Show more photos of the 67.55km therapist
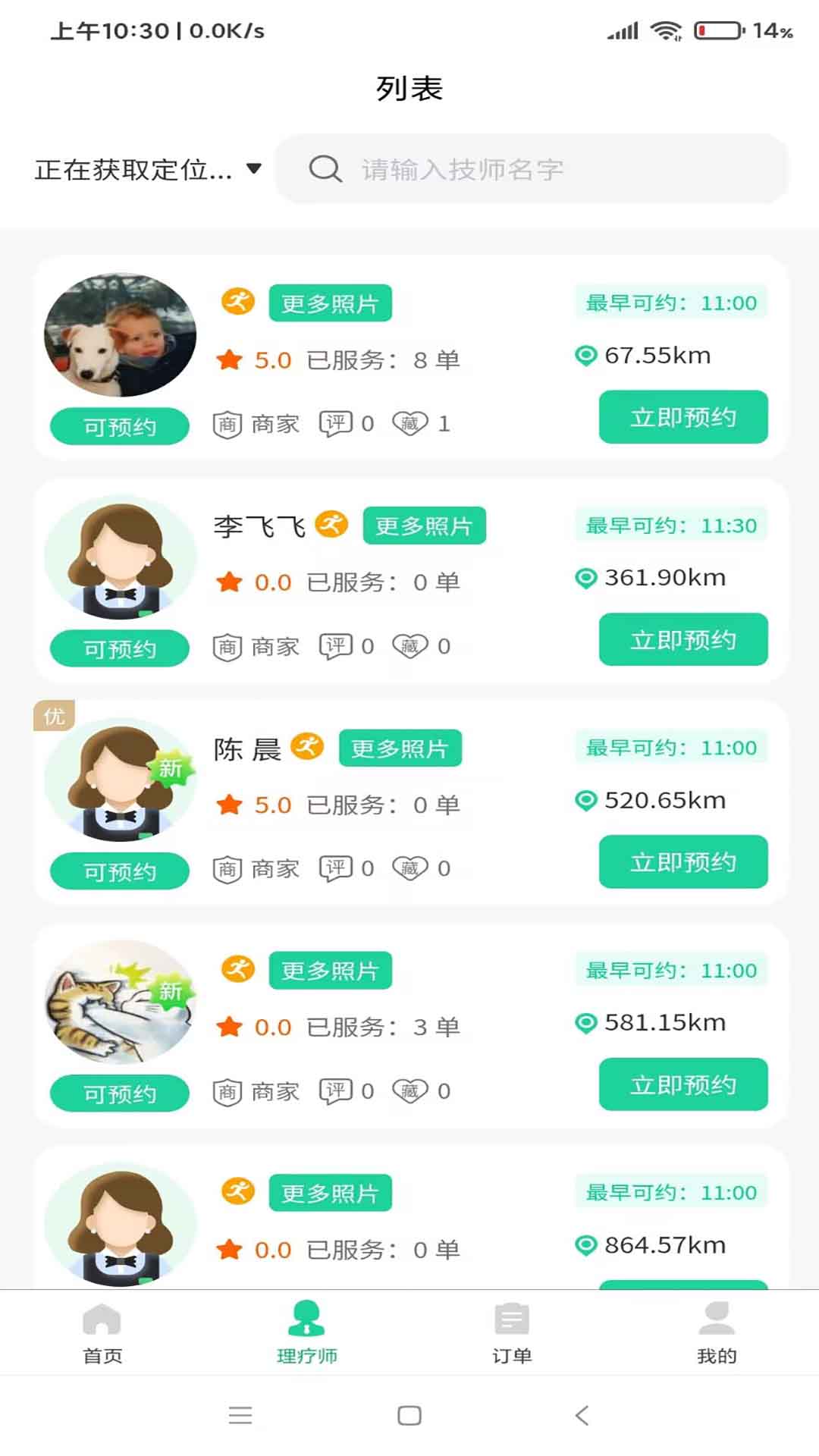 click(330, 303)
